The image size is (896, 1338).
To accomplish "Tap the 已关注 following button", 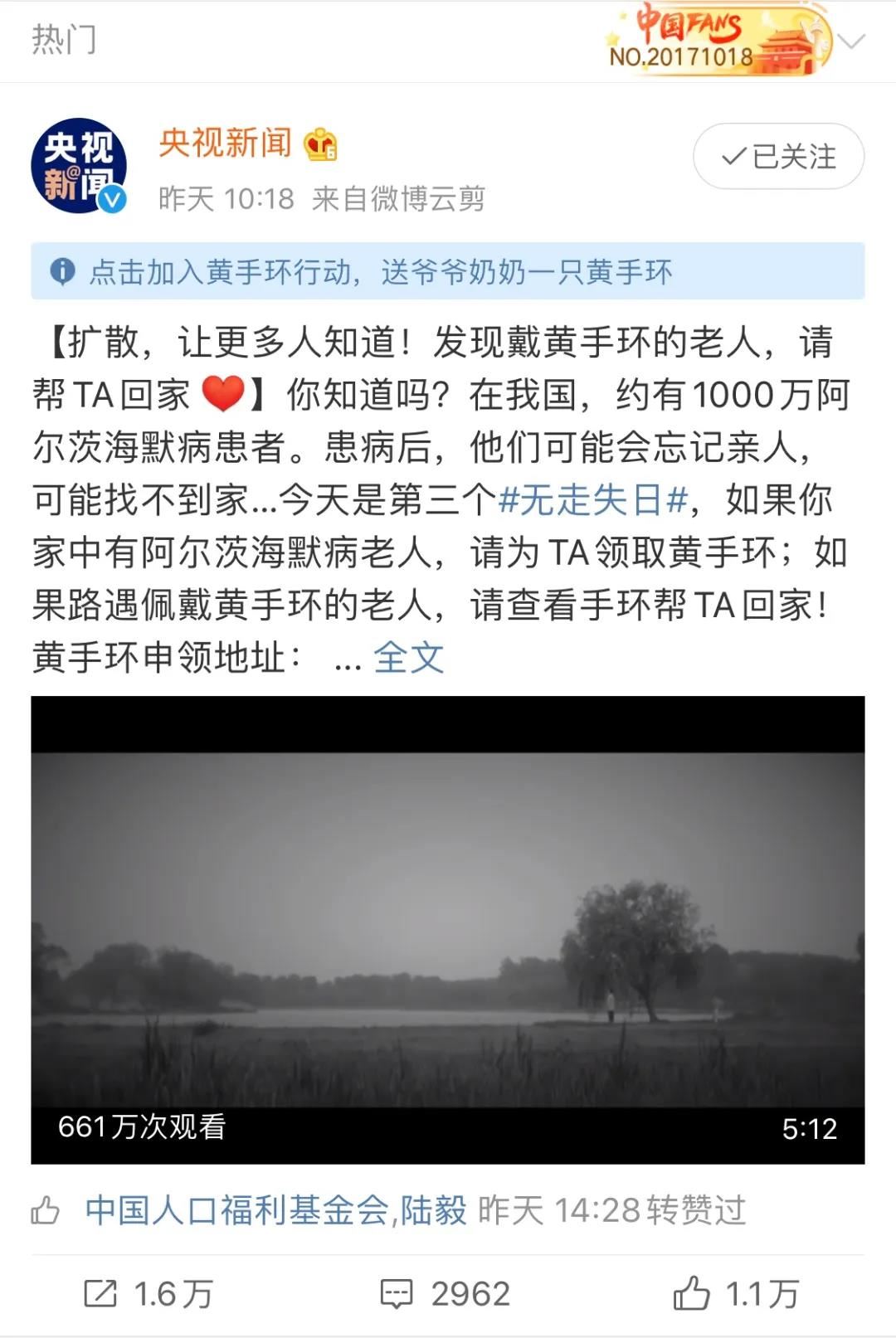I will [778, 157].
